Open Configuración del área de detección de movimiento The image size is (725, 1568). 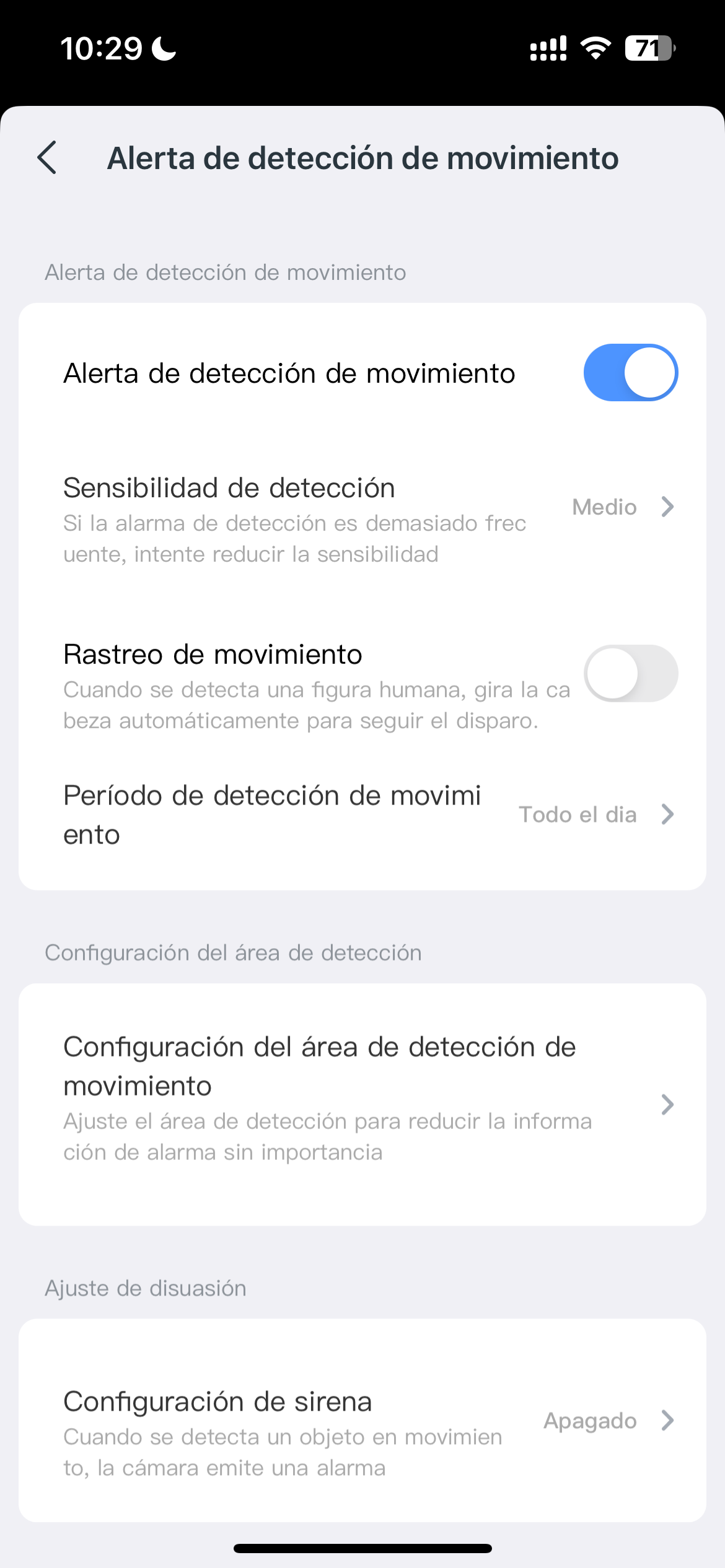click(x=362, y=1104)
